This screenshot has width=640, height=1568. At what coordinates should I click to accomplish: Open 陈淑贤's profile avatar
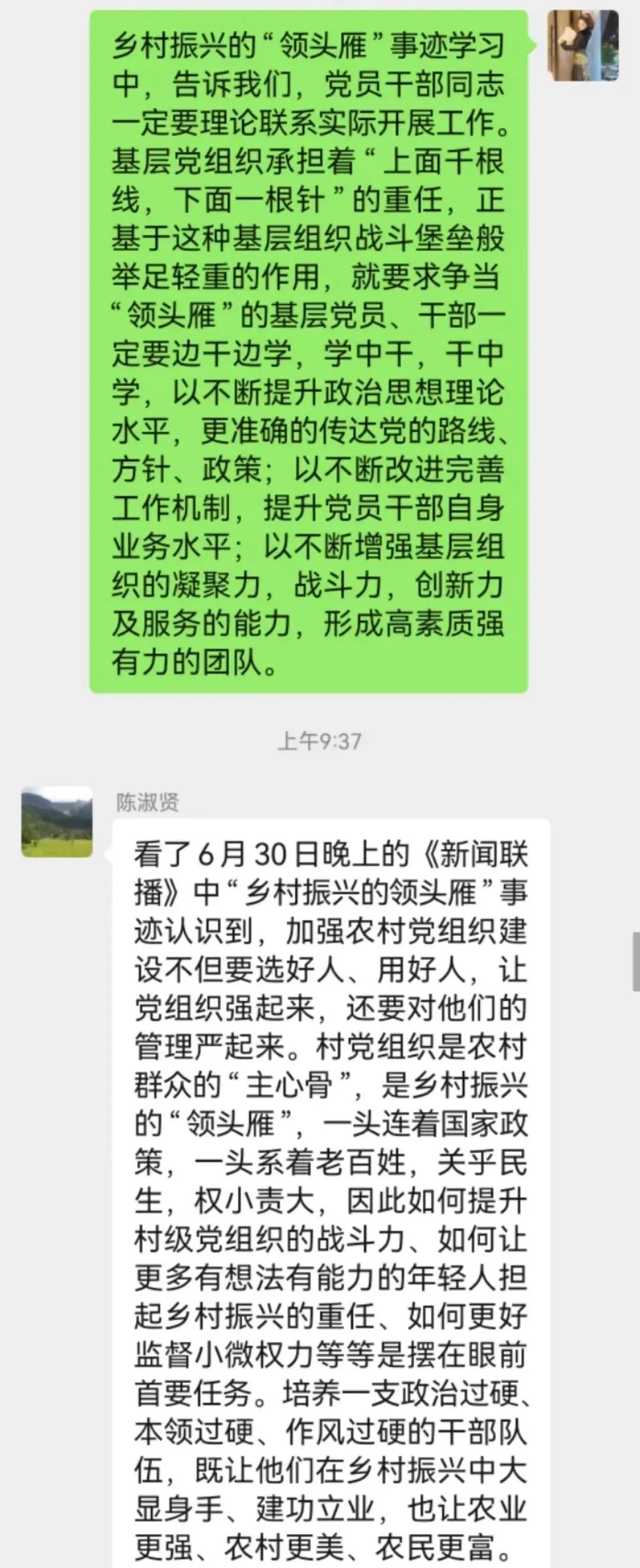(57, 822)
